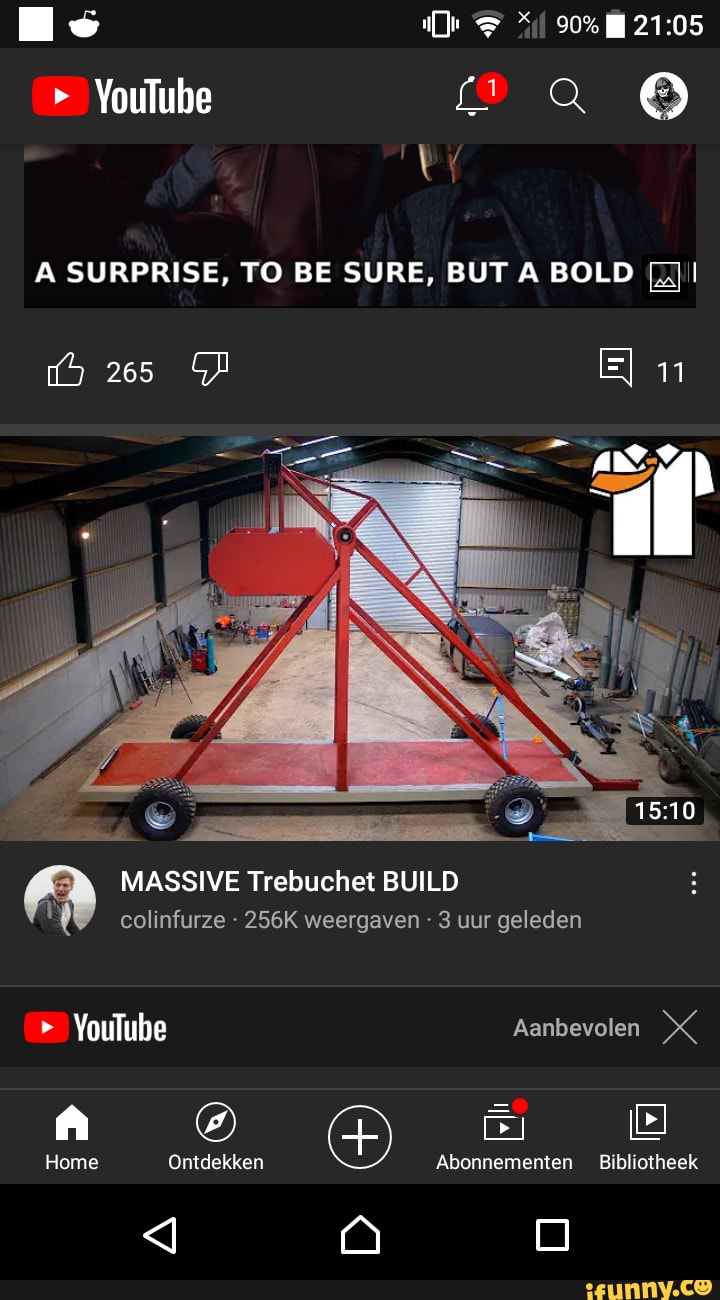720x1300 pixels.
Task: Open the post's 11 comments
Action: coord(616,368)
